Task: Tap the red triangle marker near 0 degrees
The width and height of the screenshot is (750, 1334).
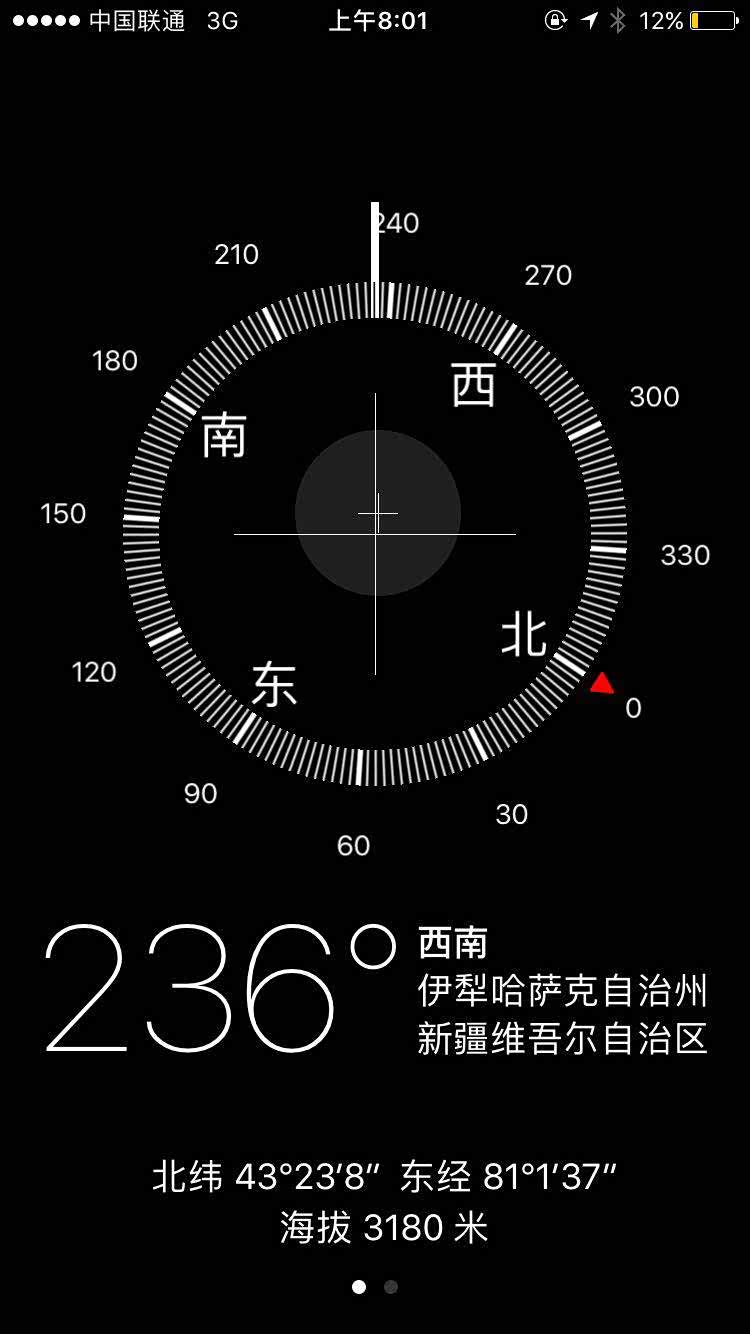Action: [x=604, y=684]
